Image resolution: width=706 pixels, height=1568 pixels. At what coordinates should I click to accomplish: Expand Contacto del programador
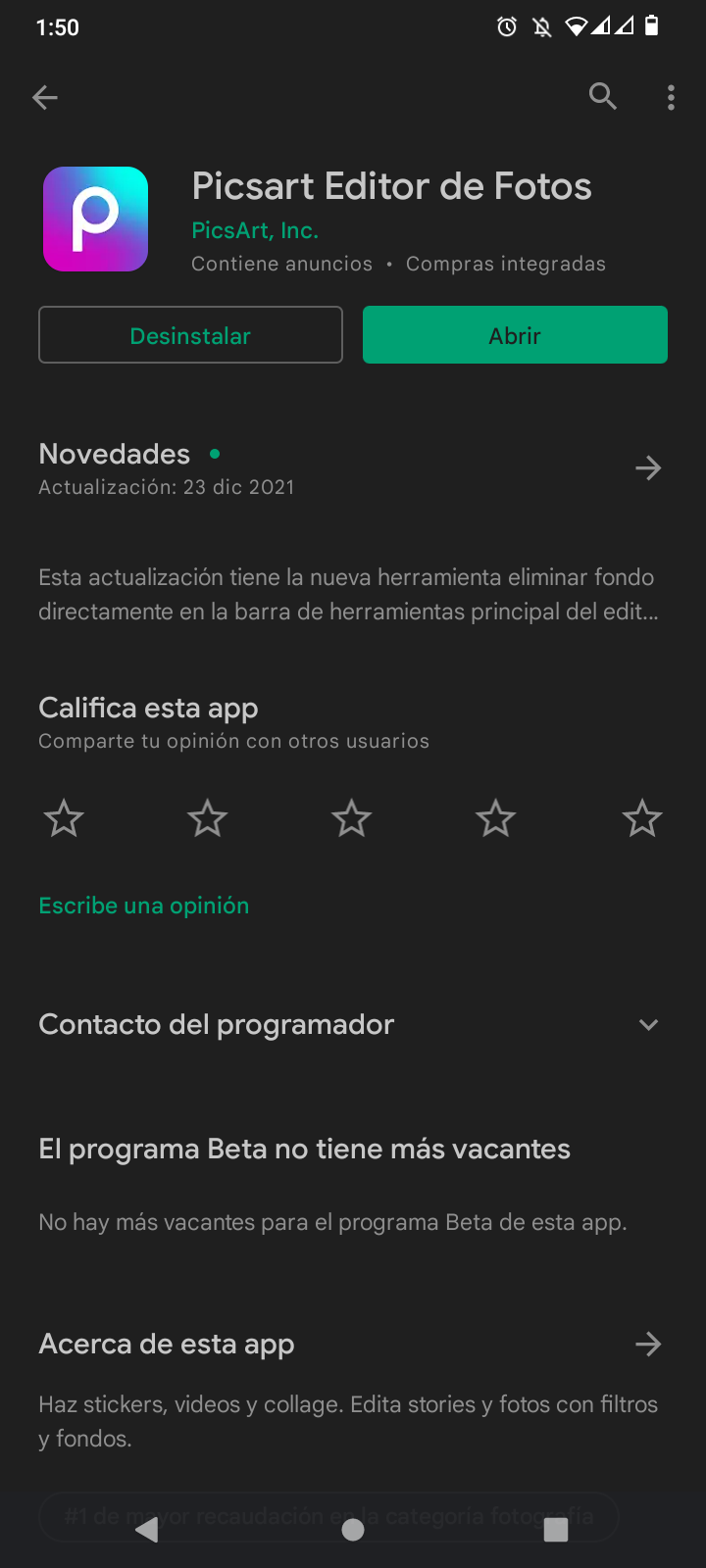tap(353, 1025)
